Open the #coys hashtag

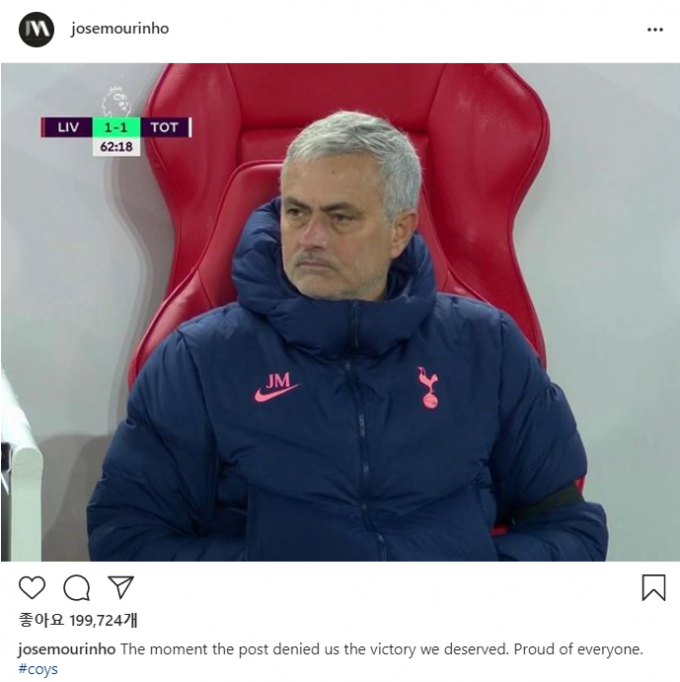pyautogui.click(x=38, y=669)
